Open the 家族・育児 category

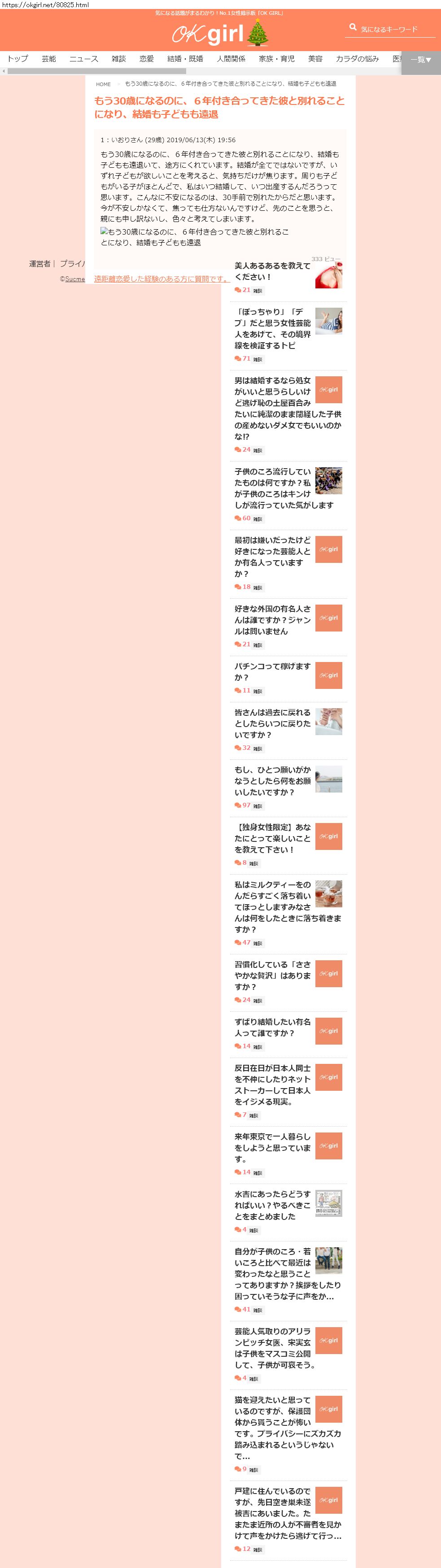276,59
